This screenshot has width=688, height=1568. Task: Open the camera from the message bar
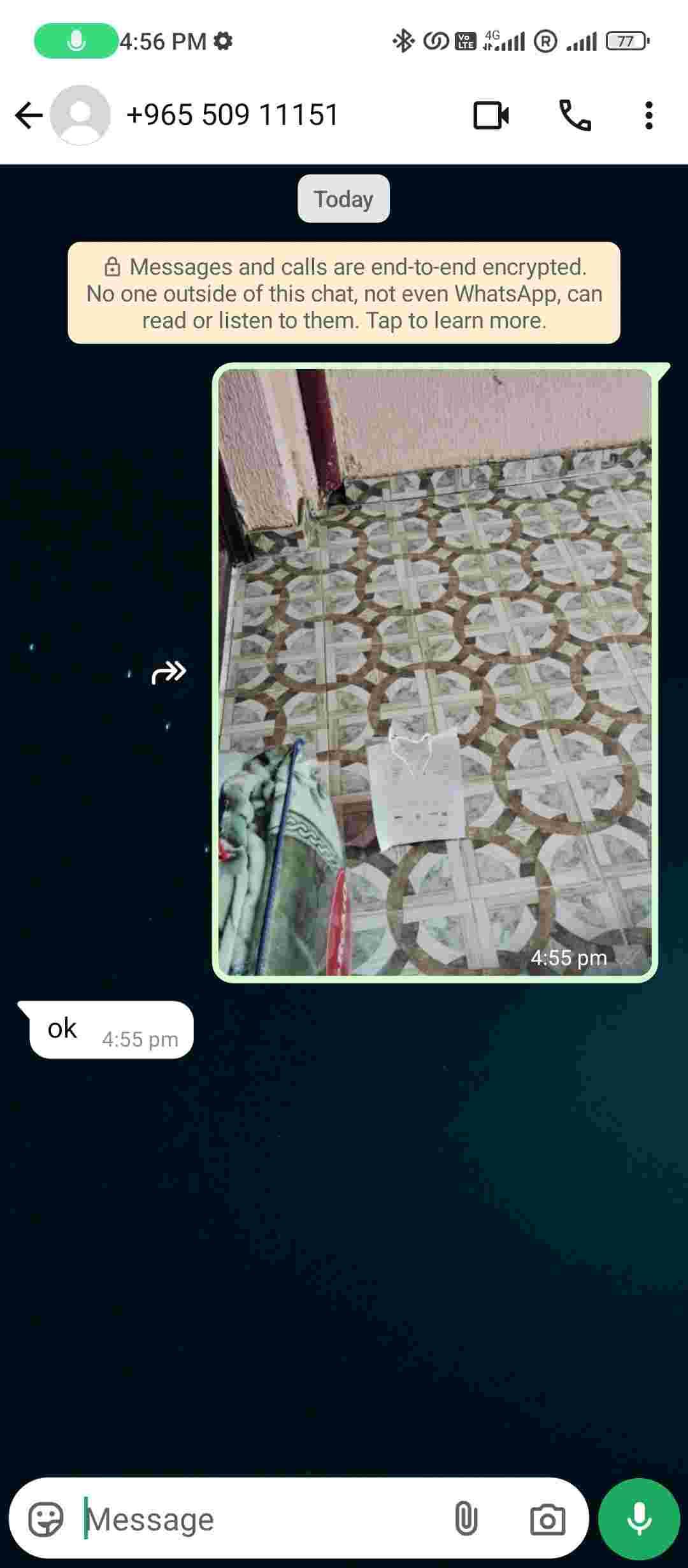point(547,1520)
